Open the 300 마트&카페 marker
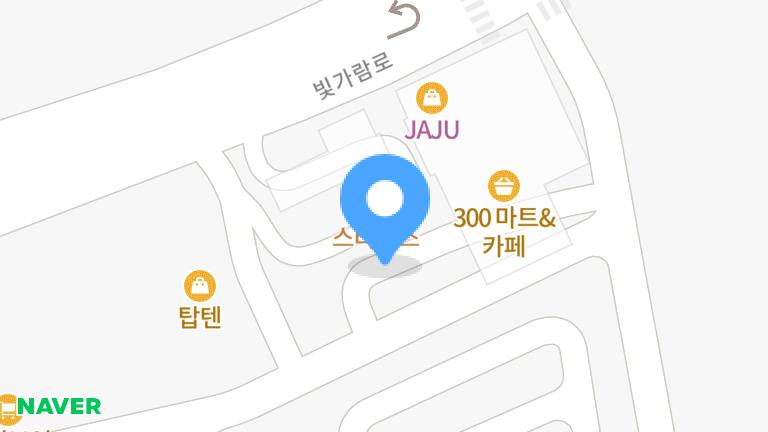768x432 pixels. point(504,186)
